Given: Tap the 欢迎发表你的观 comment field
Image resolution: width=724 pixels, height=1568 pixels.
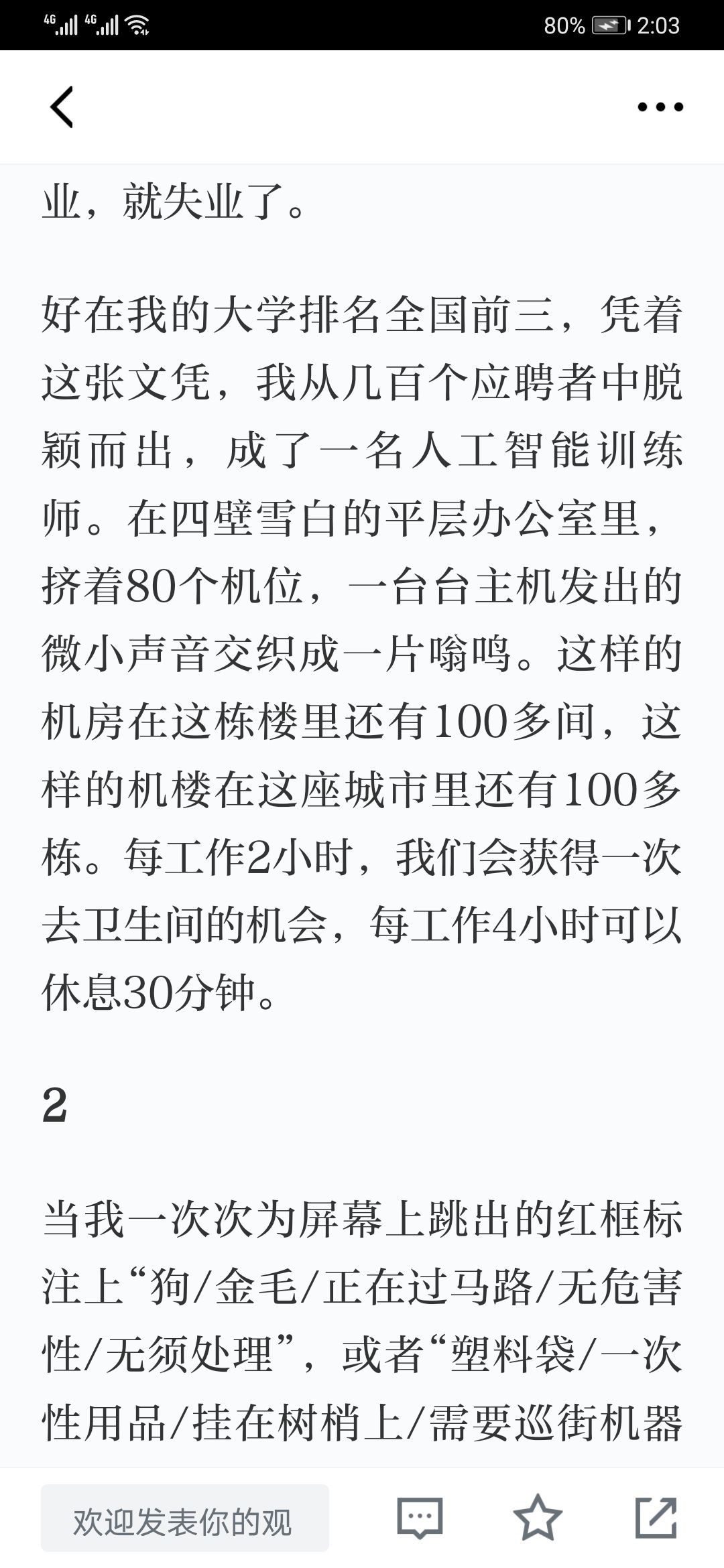Looking at the screenshot, I should pyautogui.click(x=185, y=1518).
